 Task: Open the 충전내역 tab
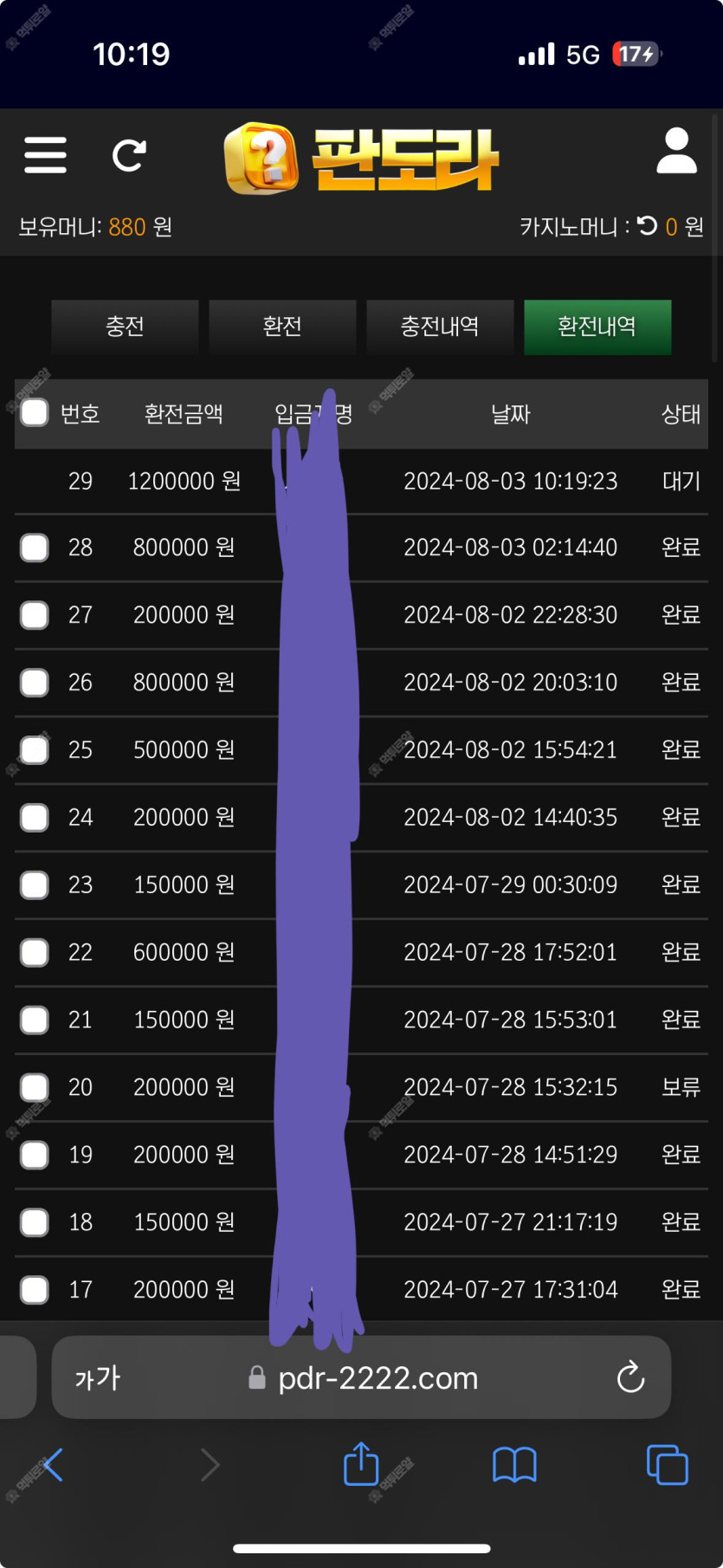pos(440,327)
